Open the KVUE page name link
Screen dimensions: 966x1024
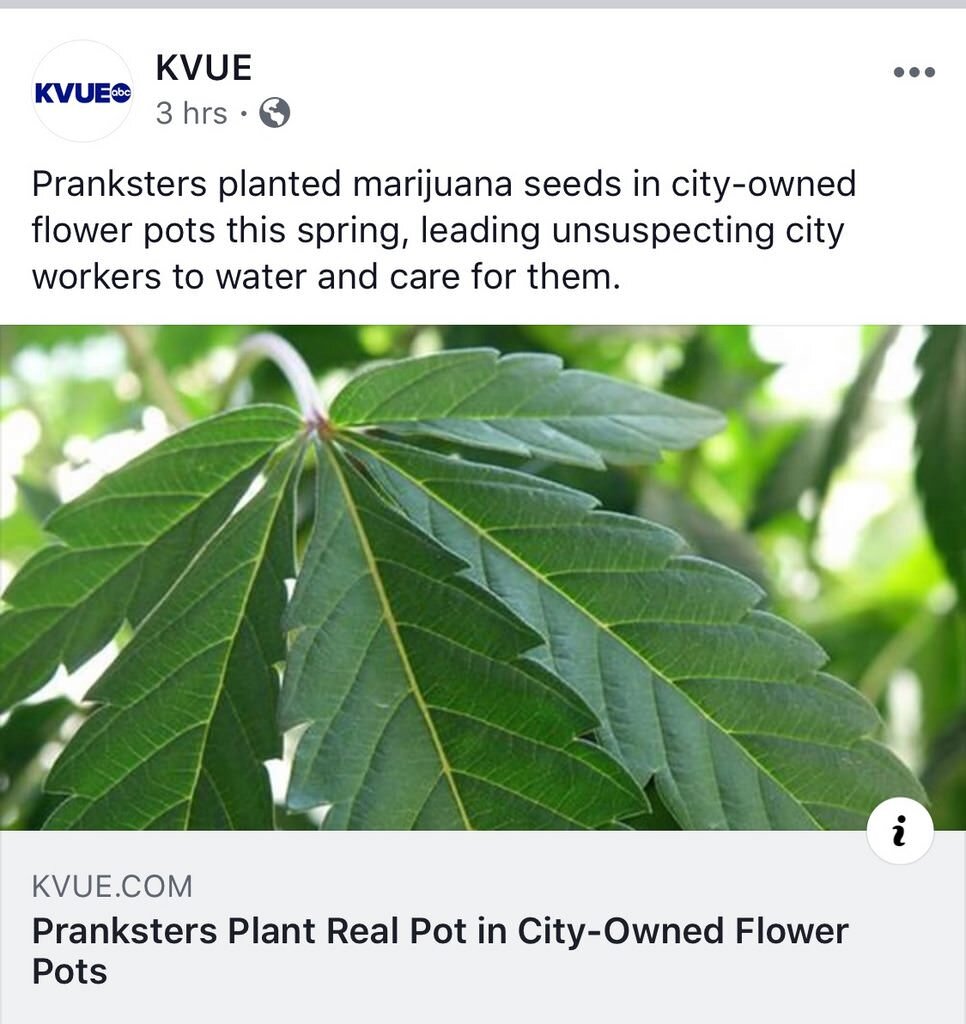click(x=204, y=68)
